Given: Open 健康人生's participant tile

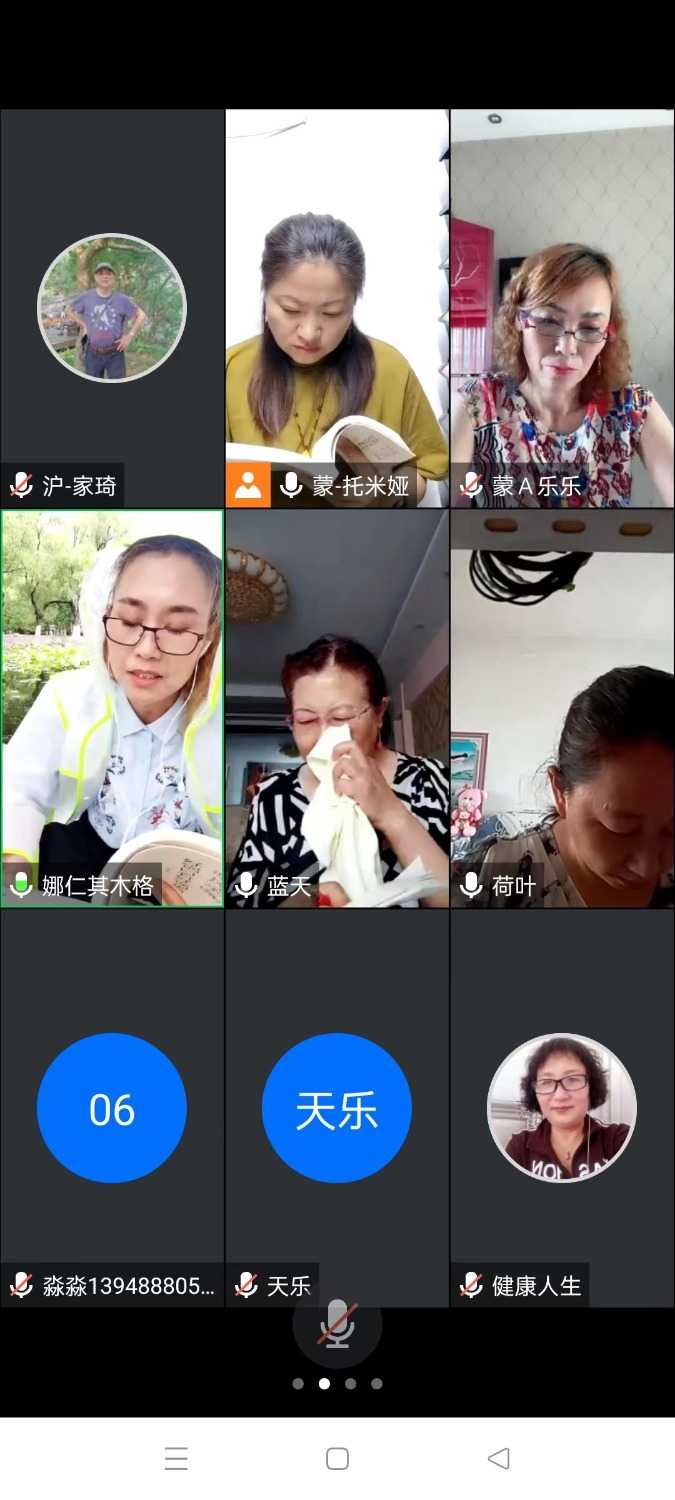Looking at the screenshot, I should 562,1108.
